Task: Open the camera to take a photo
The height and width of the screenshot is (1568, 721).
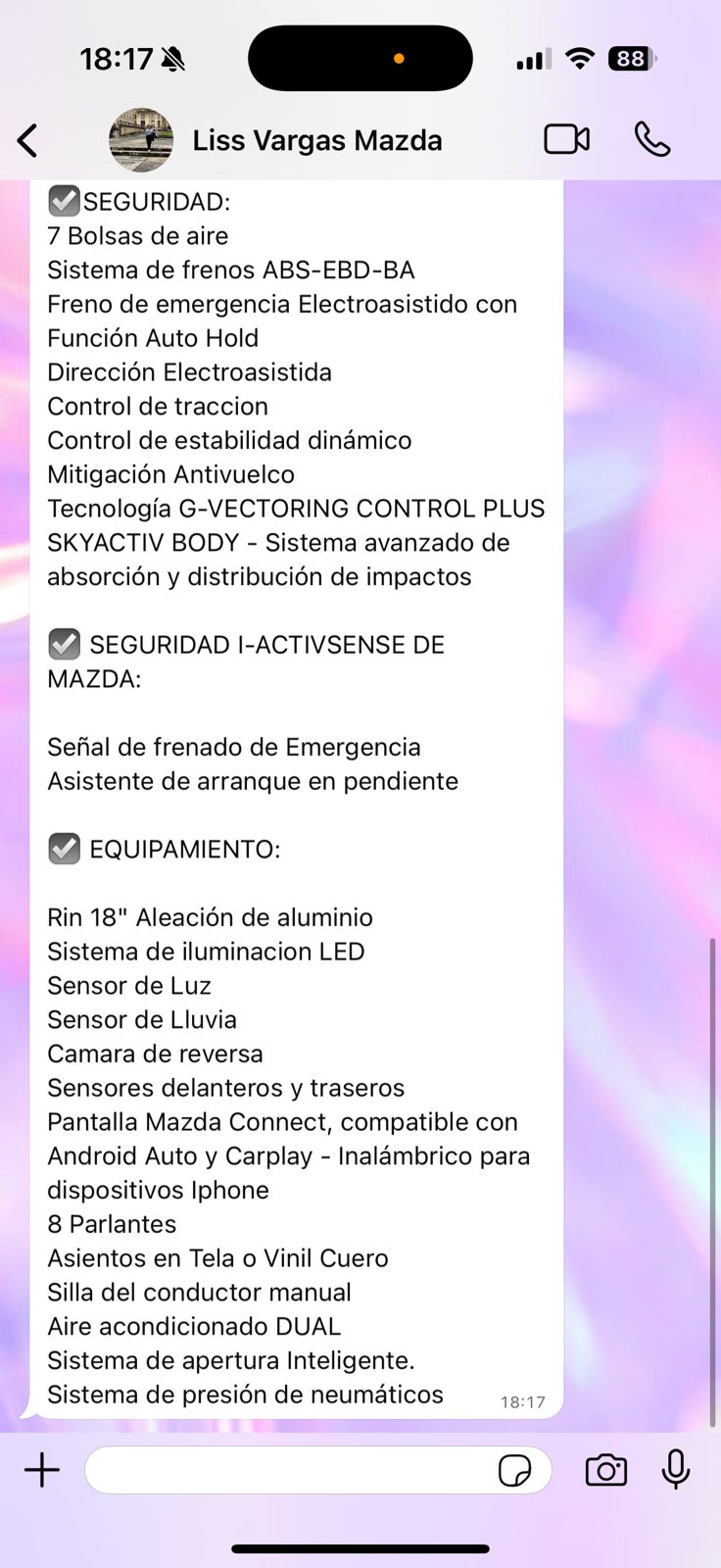Action: click(x=606, y=1470)
